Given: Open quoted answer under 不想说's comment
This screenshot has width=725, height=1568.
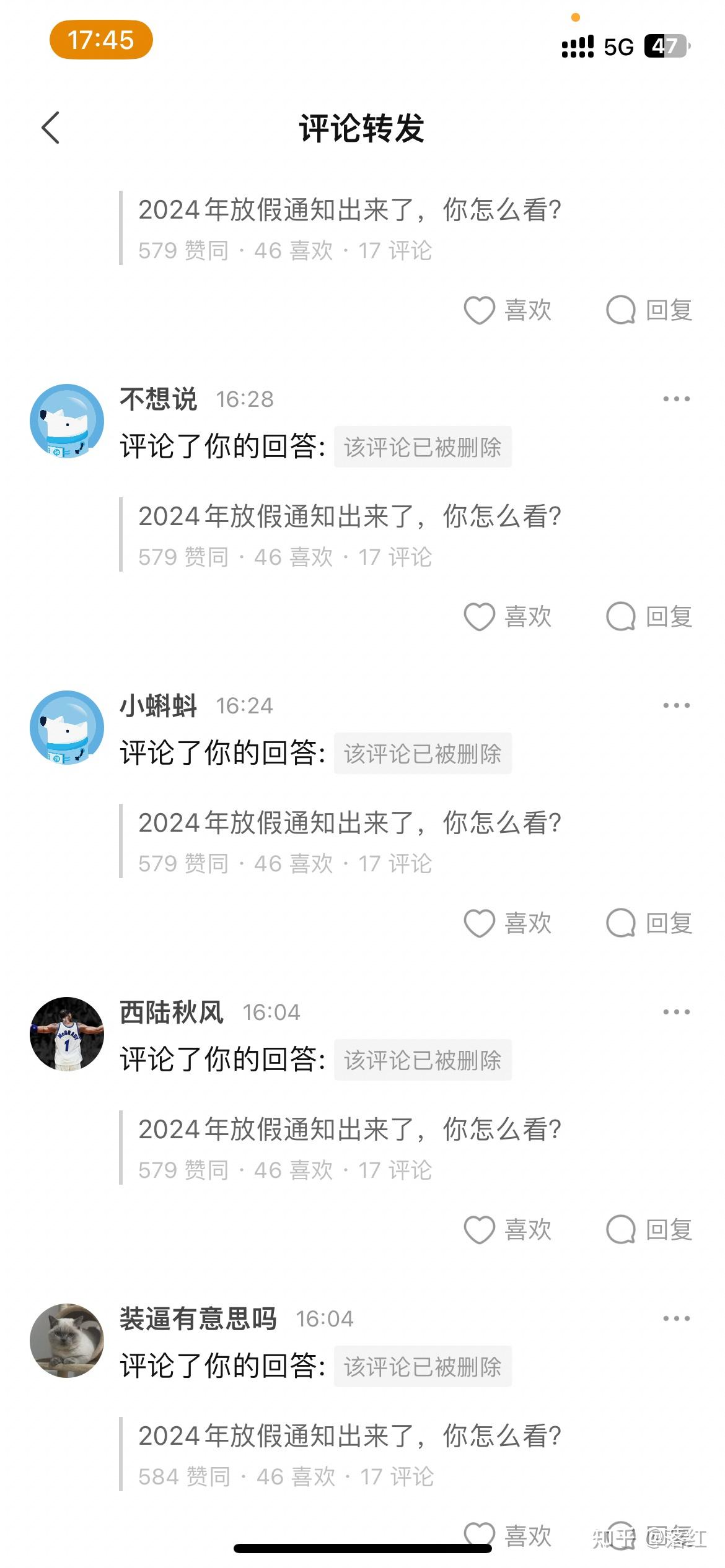Looking at the screenshot, I should tap(349, 534).
